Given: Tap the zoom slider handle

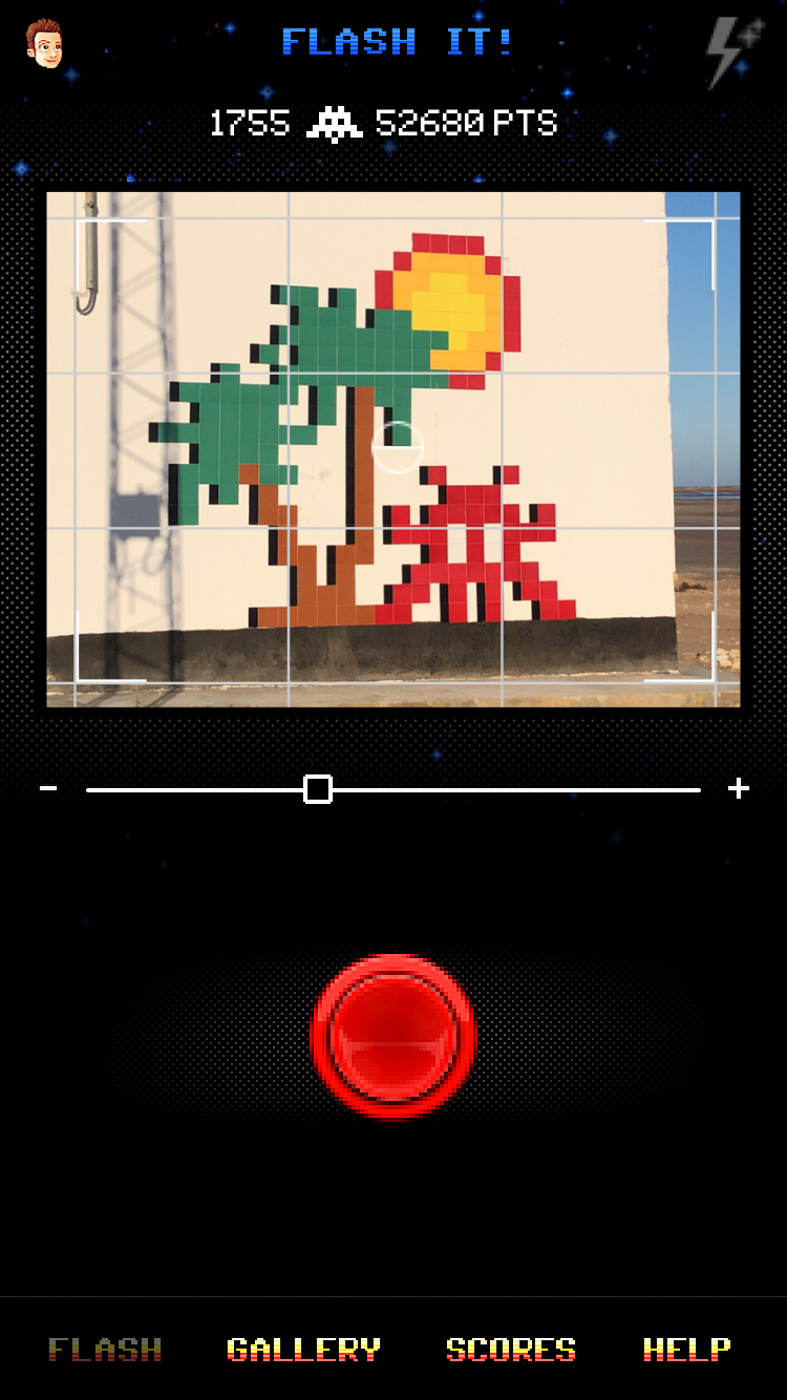Looking at the screenshot, I should tap(318, 789).
